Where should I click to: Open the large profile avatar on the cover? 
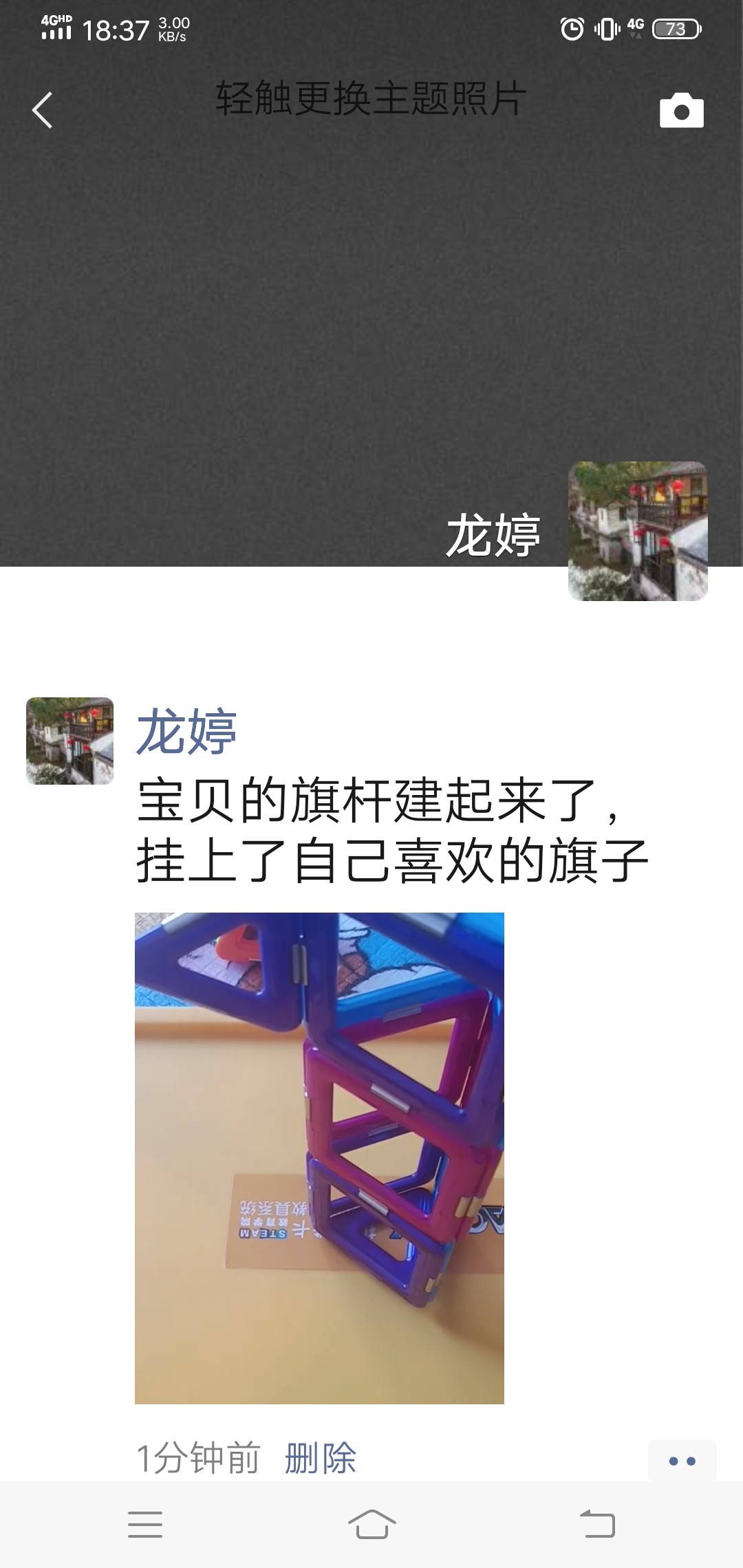tap(638, 532)
